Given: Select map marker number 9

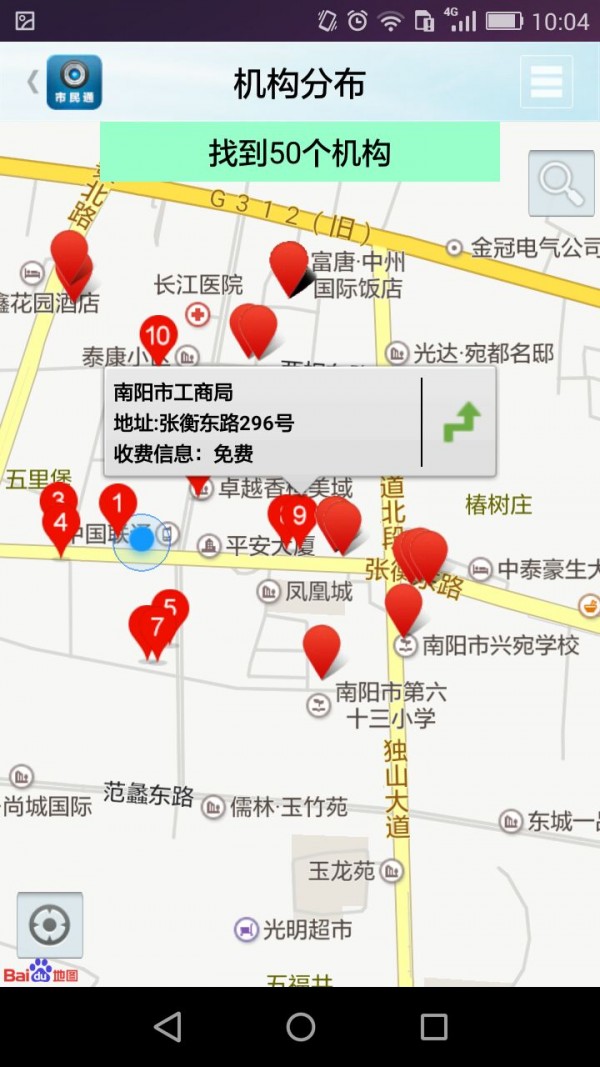Looking at the screenshot, I should [x=299, y=517].
